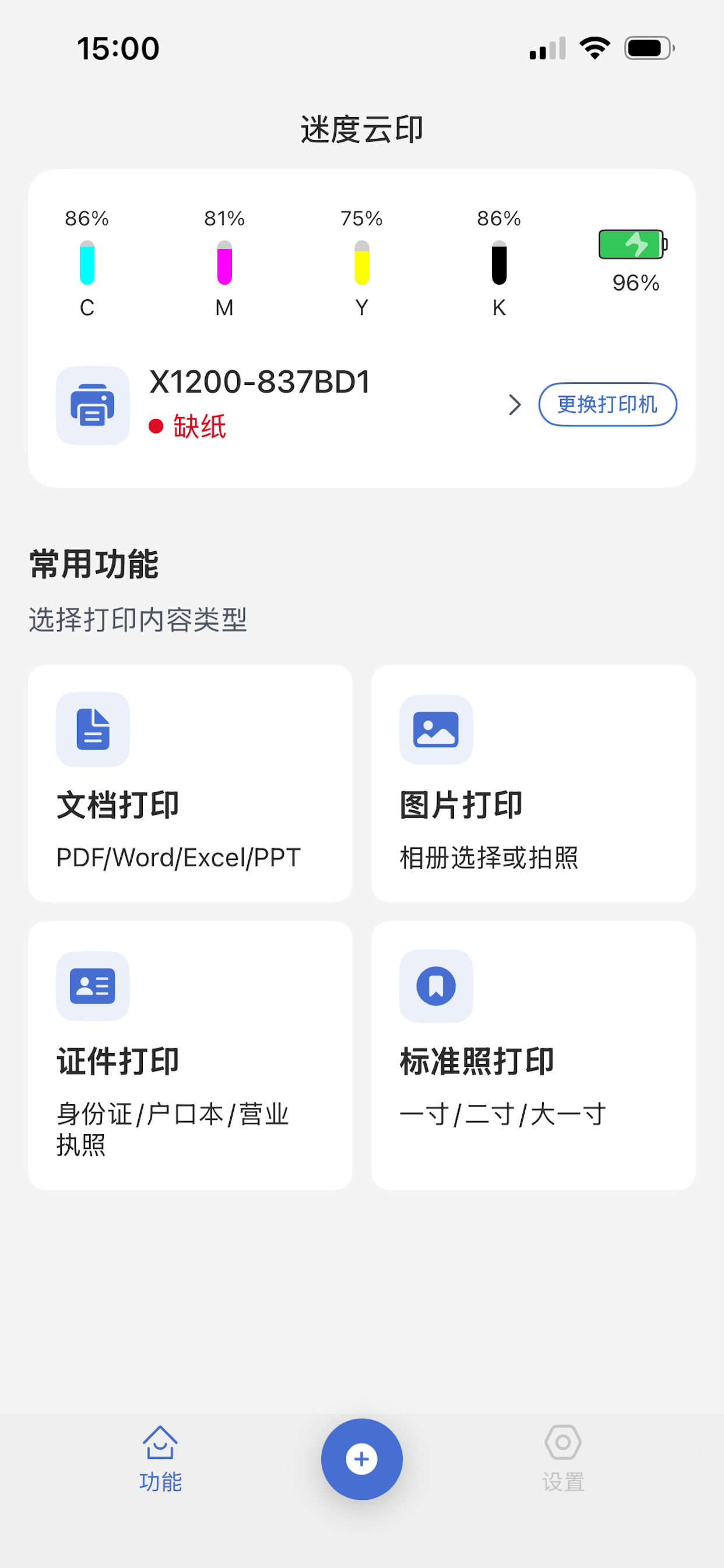Choose the 证件打印 card
Image resolution: width=724 pixels, height=1568 pixels.
pos(190,1055)
